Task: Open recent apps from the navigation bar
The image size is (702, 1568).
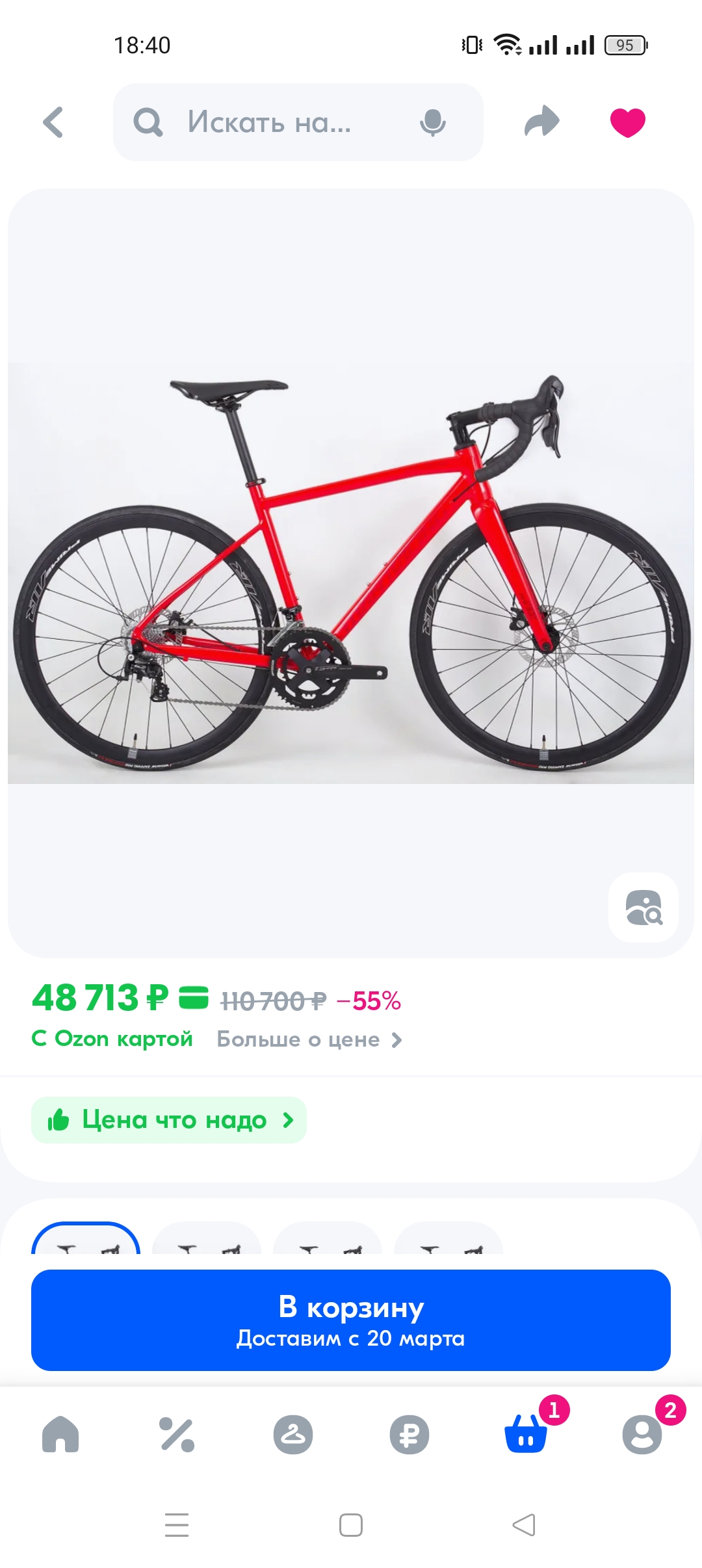Action: click(x=177, y=1525)
